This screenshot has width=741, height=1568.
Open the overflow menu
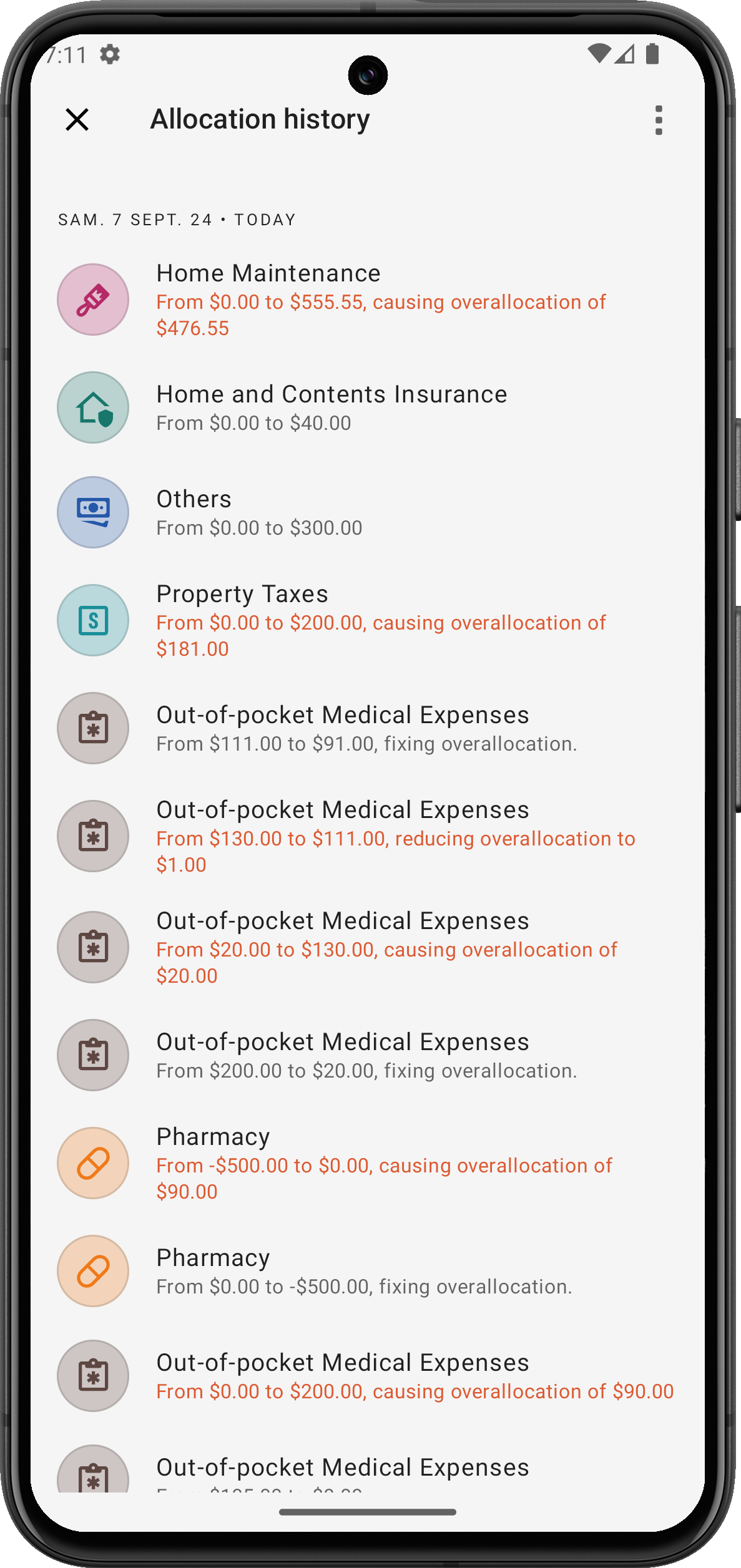pos(658,120)
